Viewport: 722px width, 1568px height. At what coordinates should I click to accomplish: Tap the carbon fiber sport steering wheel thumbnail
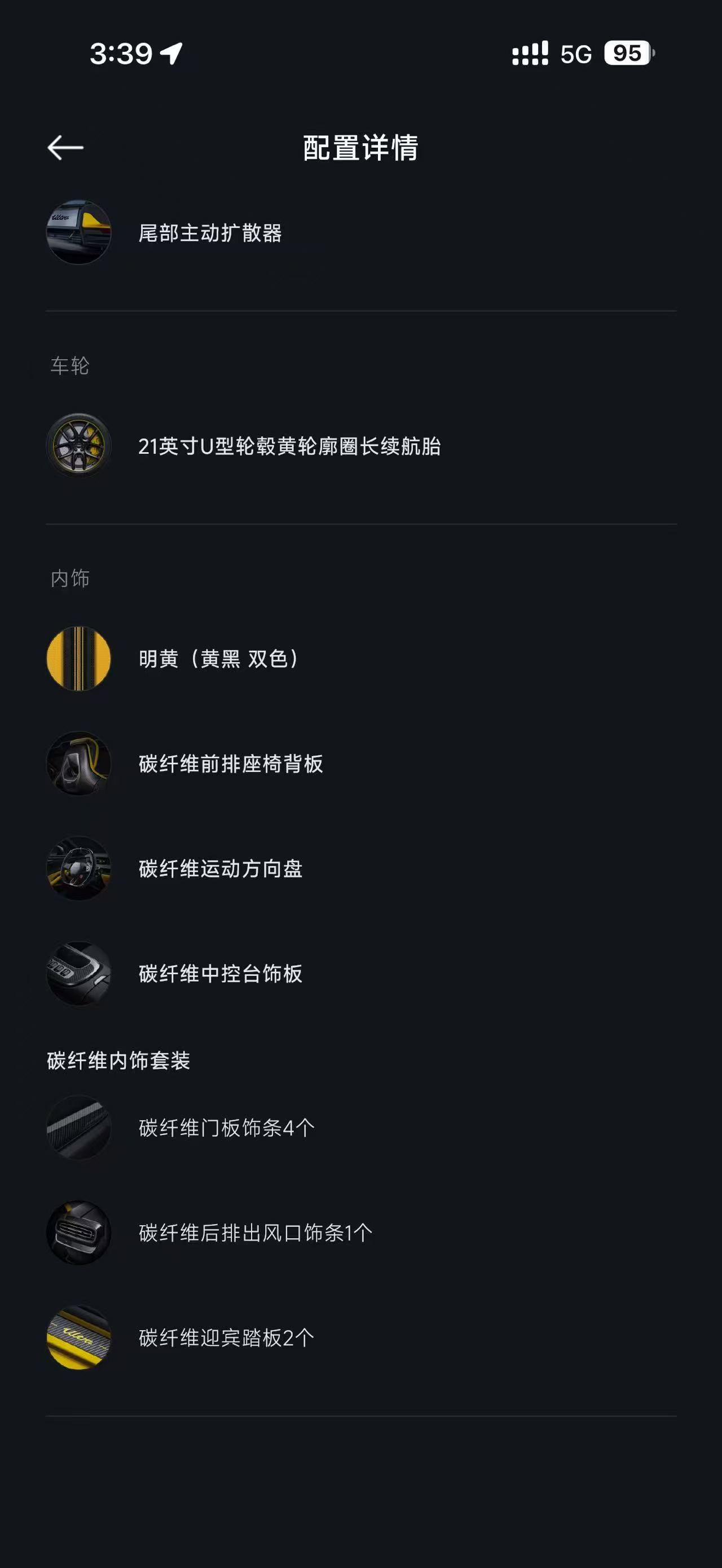(78, 869)
